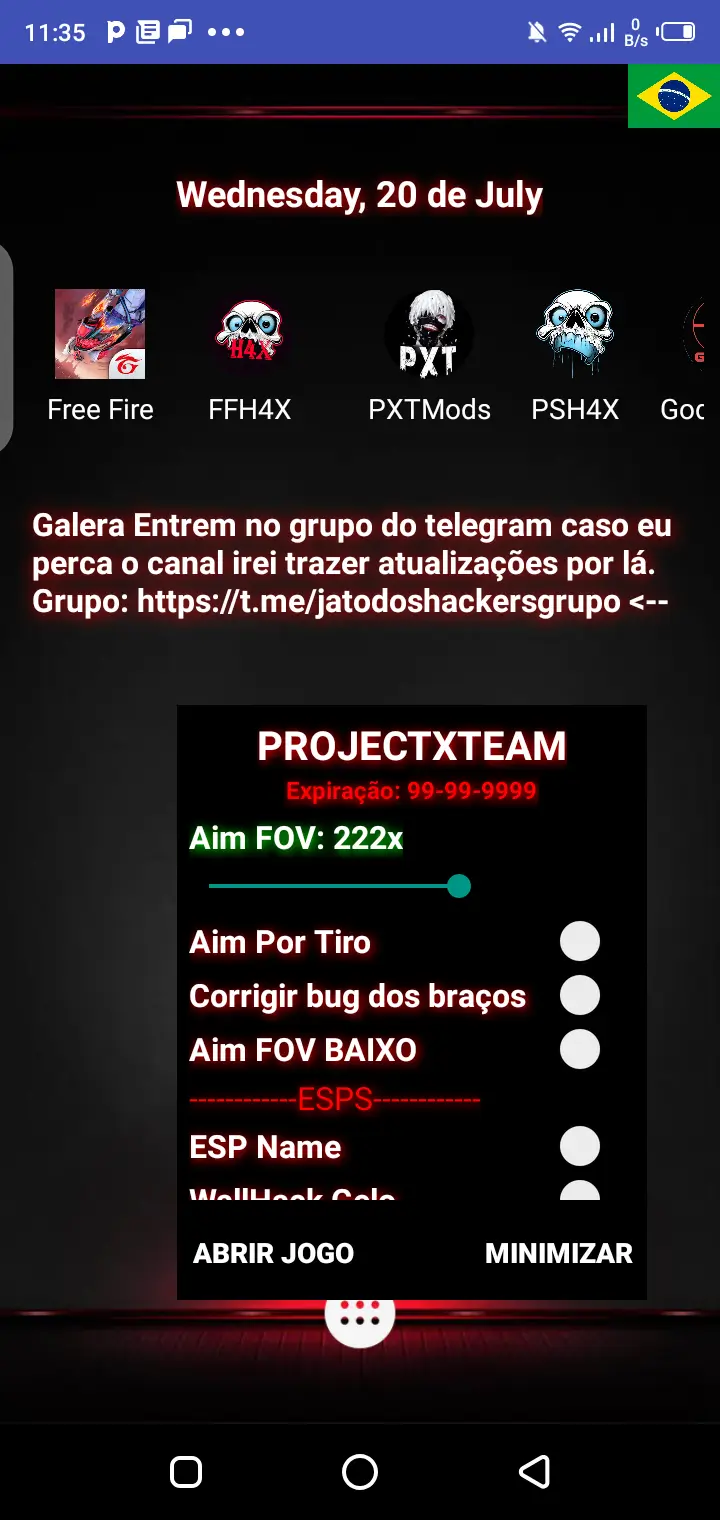
Task: Enable the ESP Name toggle
Action: [580, 1147]
